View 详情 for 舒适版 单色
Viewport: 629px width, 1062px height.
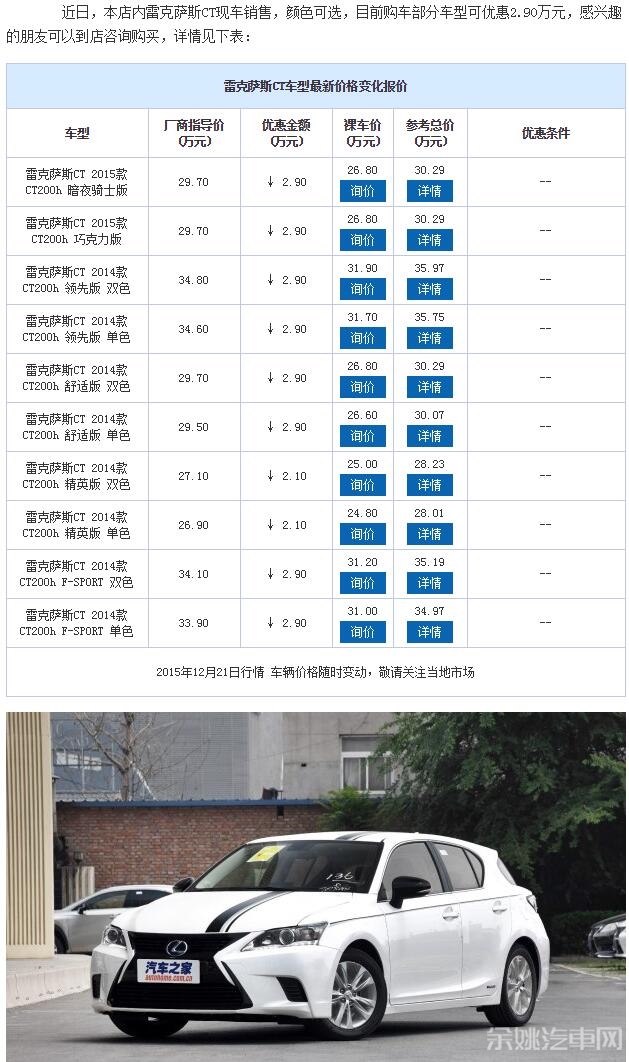(429, 436)
